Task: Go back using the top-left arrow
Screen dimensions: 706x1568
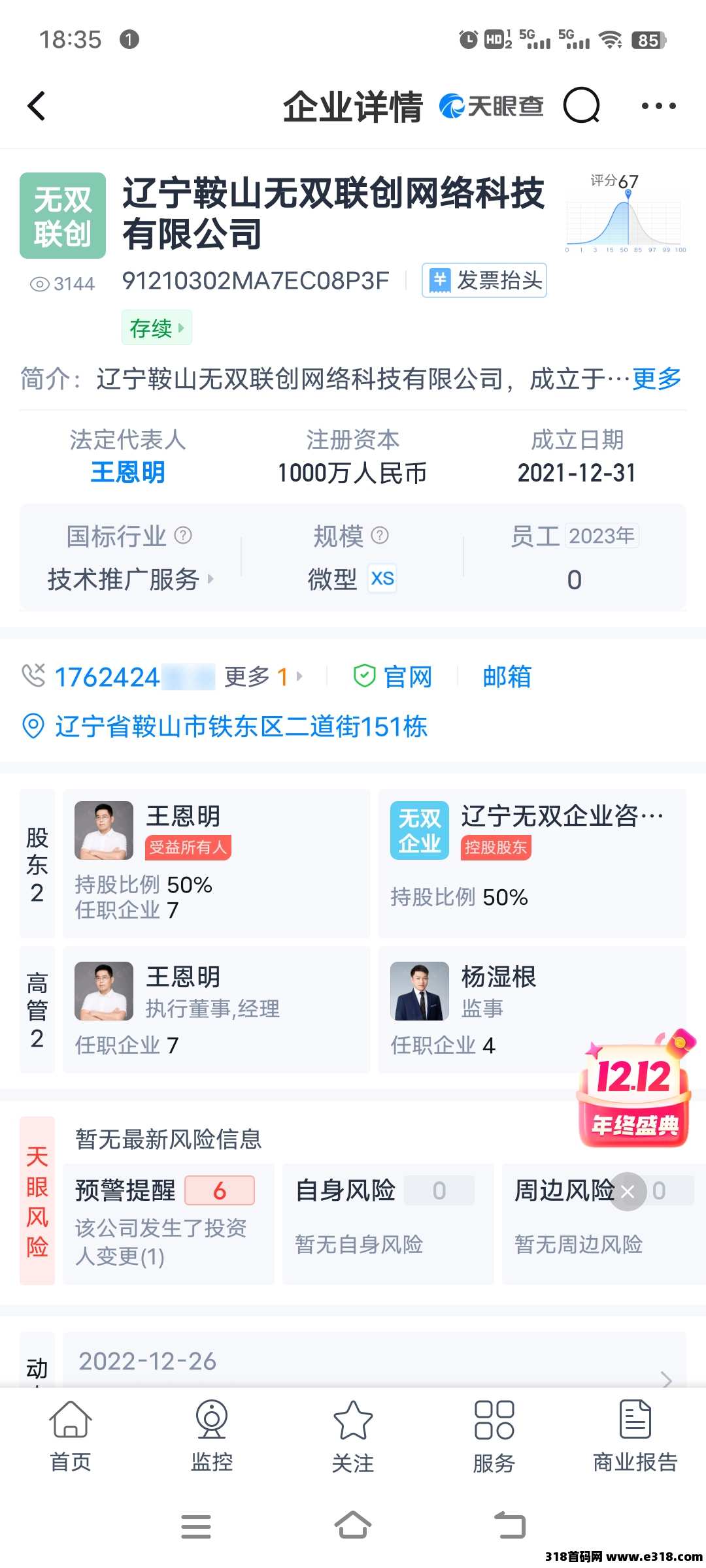Action: (x=37, y=106)
